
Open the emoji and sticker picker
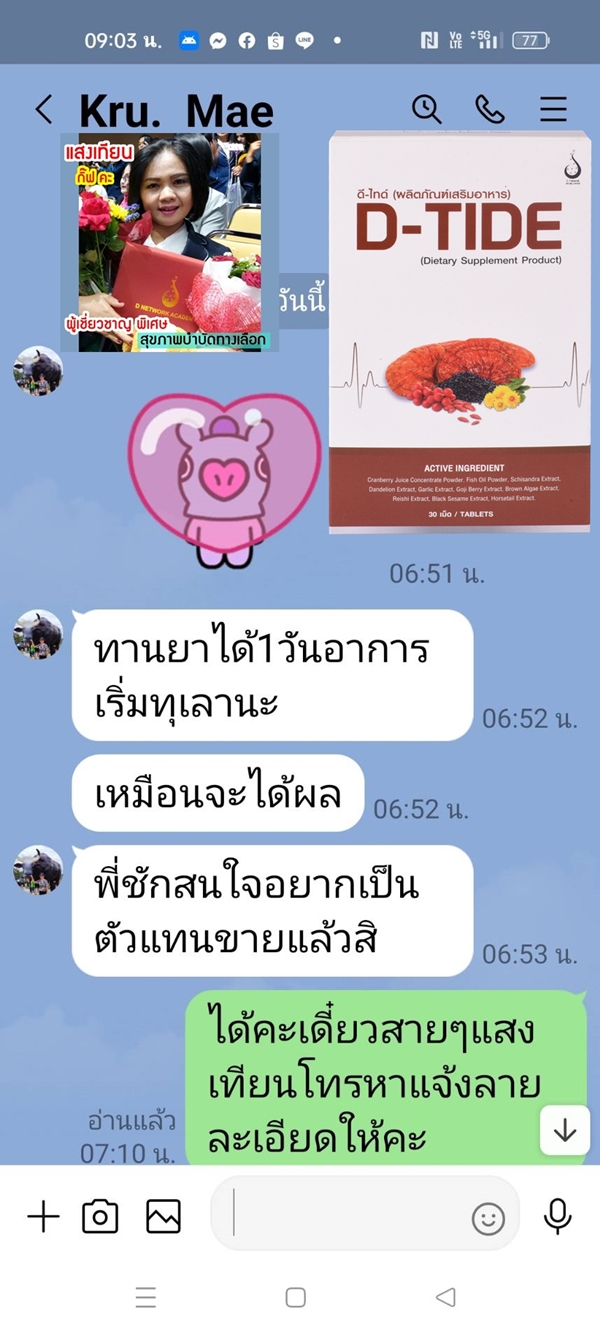[488, 1218]
